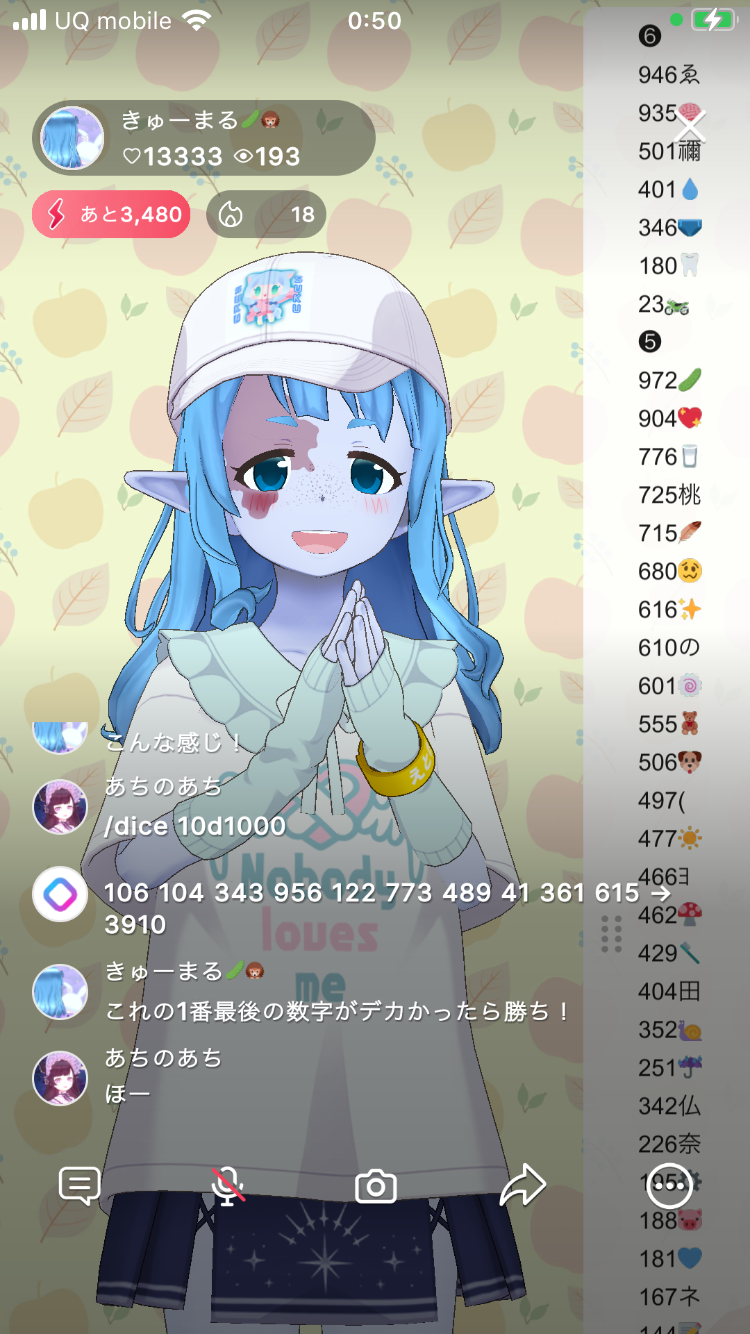Tap the dice bot avatar icon
This screenshot has width=750, height=1334.
click(60, 894)
